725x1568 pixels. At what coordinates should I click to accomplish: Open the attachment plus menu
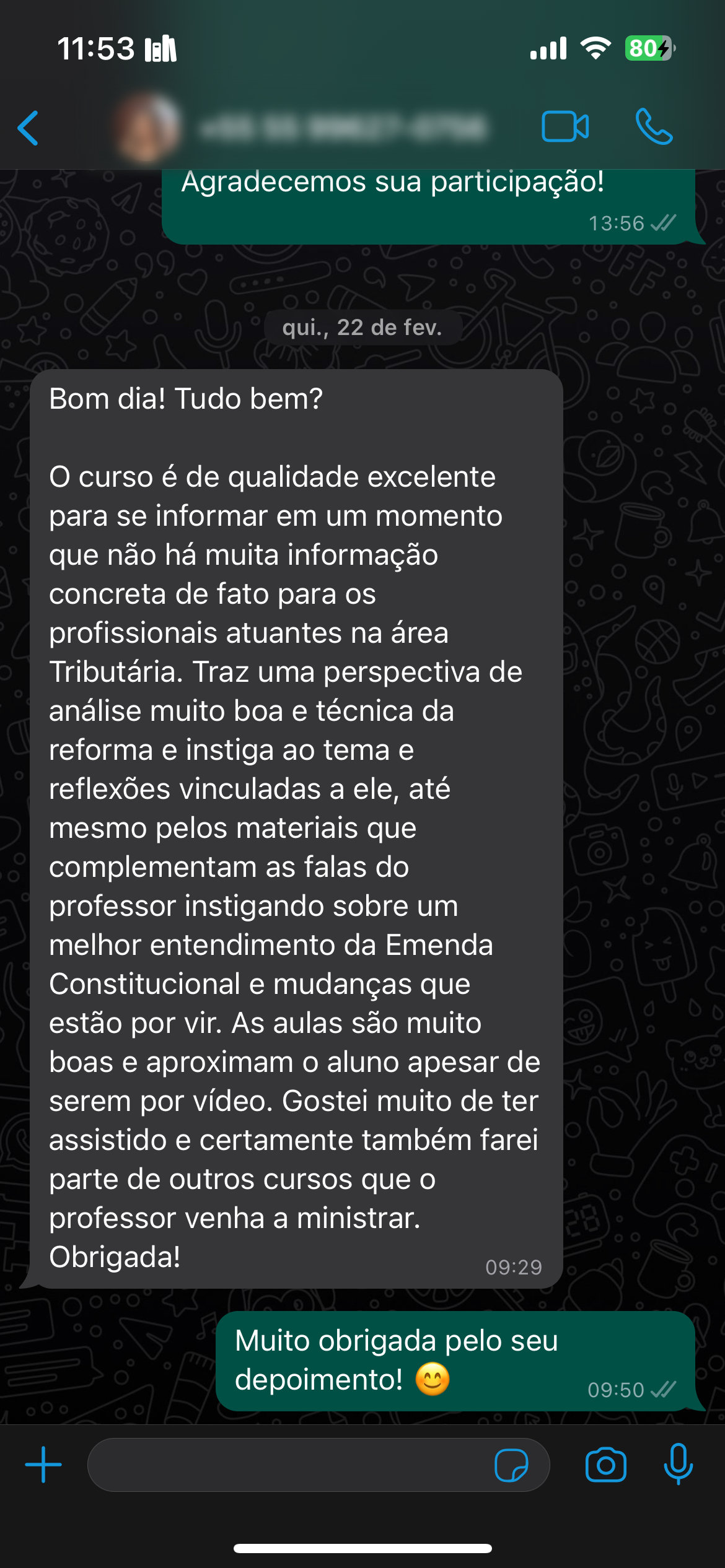(43, 1465)
